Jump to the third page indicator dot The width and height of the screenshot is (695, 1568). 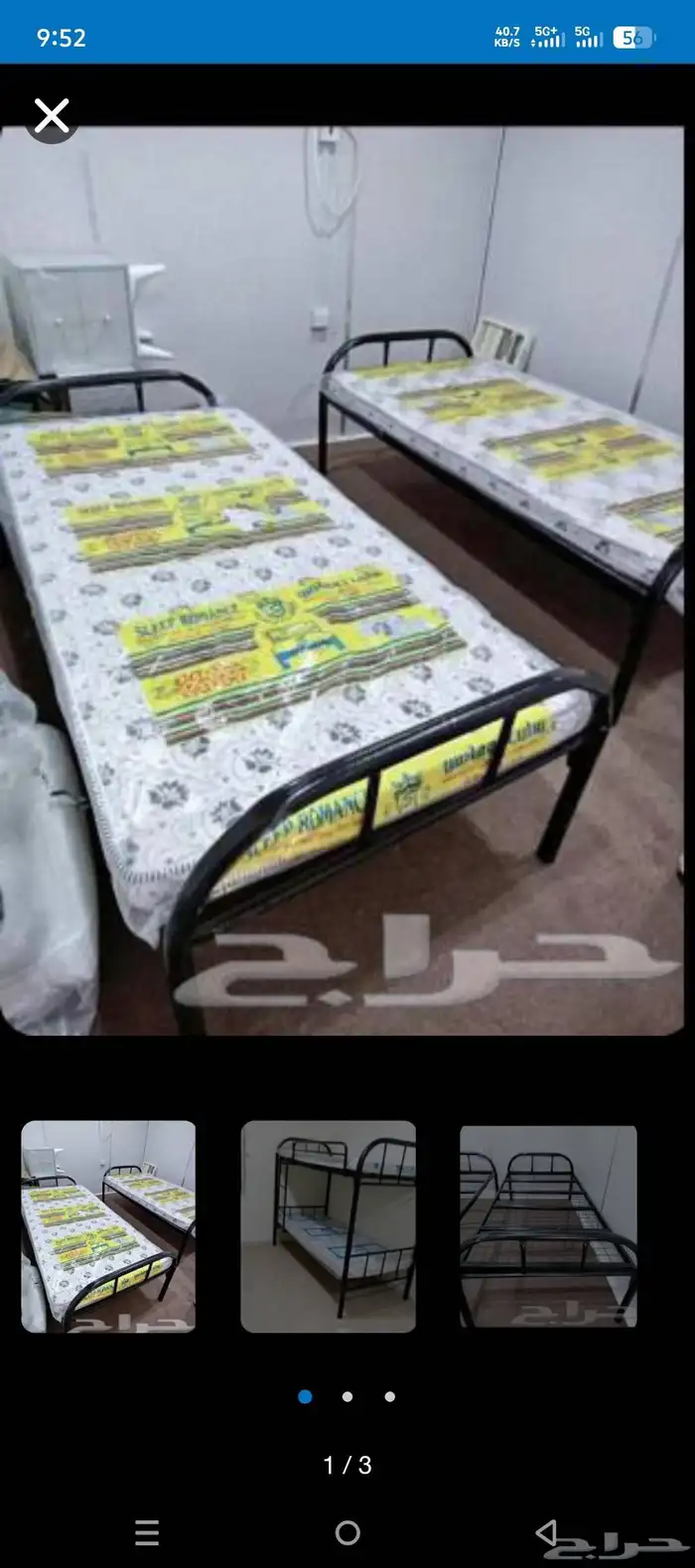(x=390, y=1396)
